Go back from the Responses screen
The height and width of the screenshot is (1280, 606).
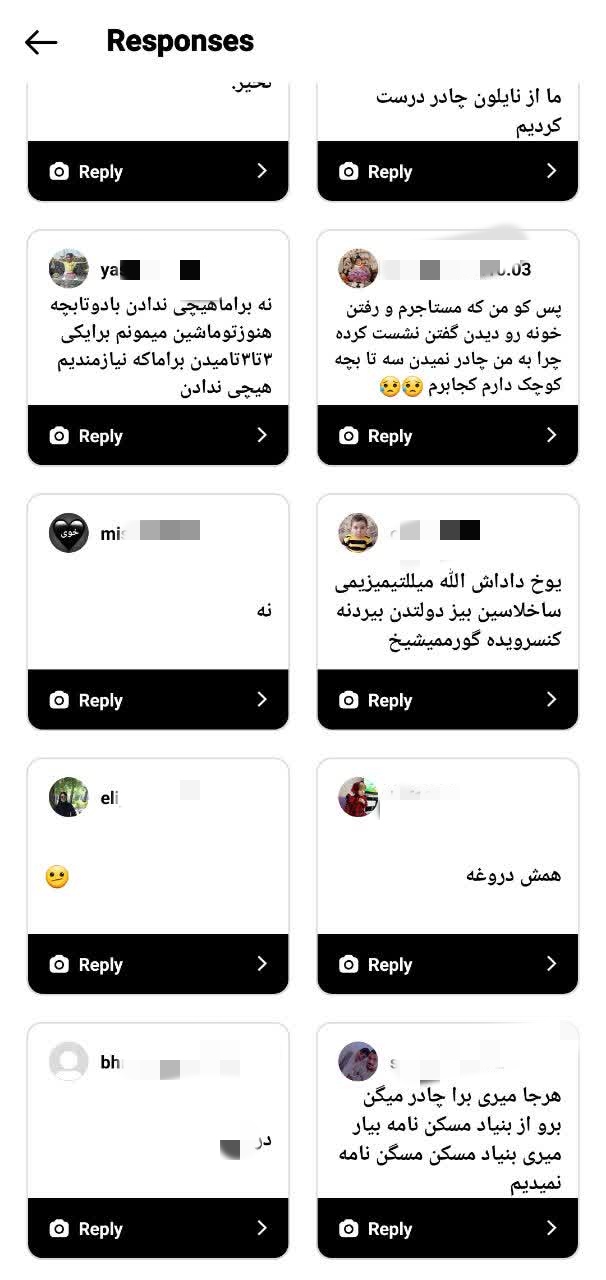pos(41,41)
